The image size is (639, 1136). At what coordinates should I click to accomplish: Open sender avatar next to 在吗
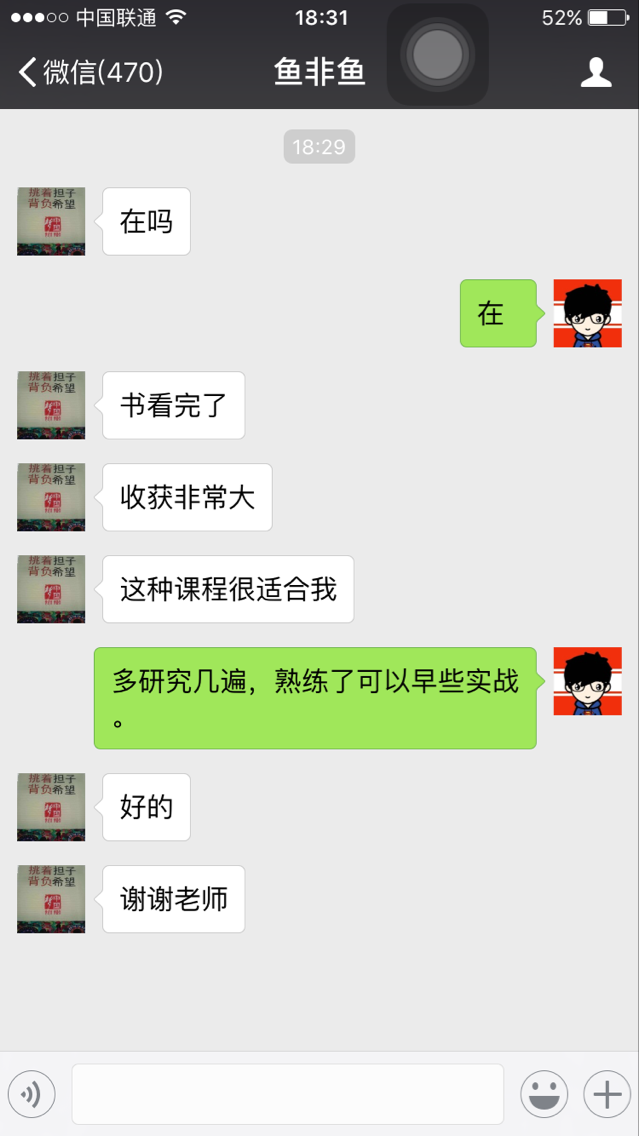(51, 221)
